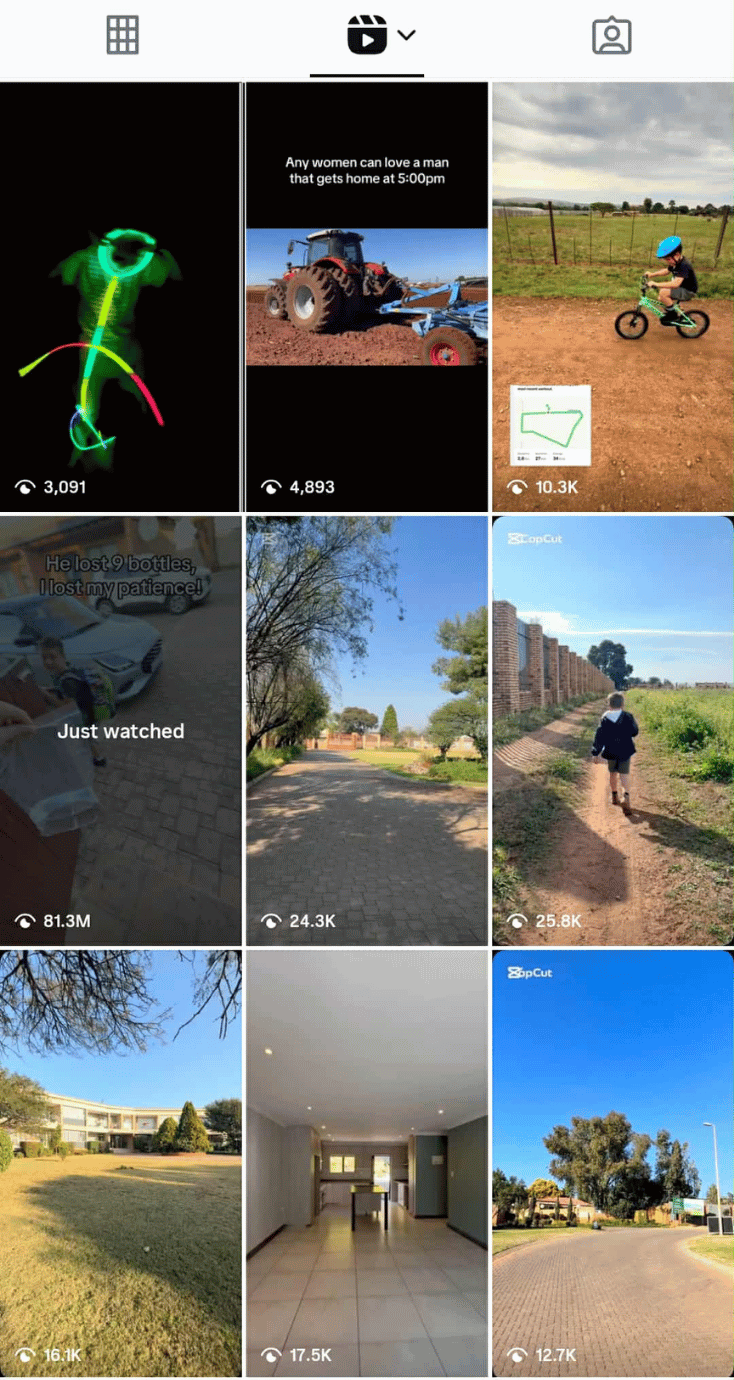Play the red tractor reel
The width and height of the screenshot is (734, 1380).
(367, 297)
